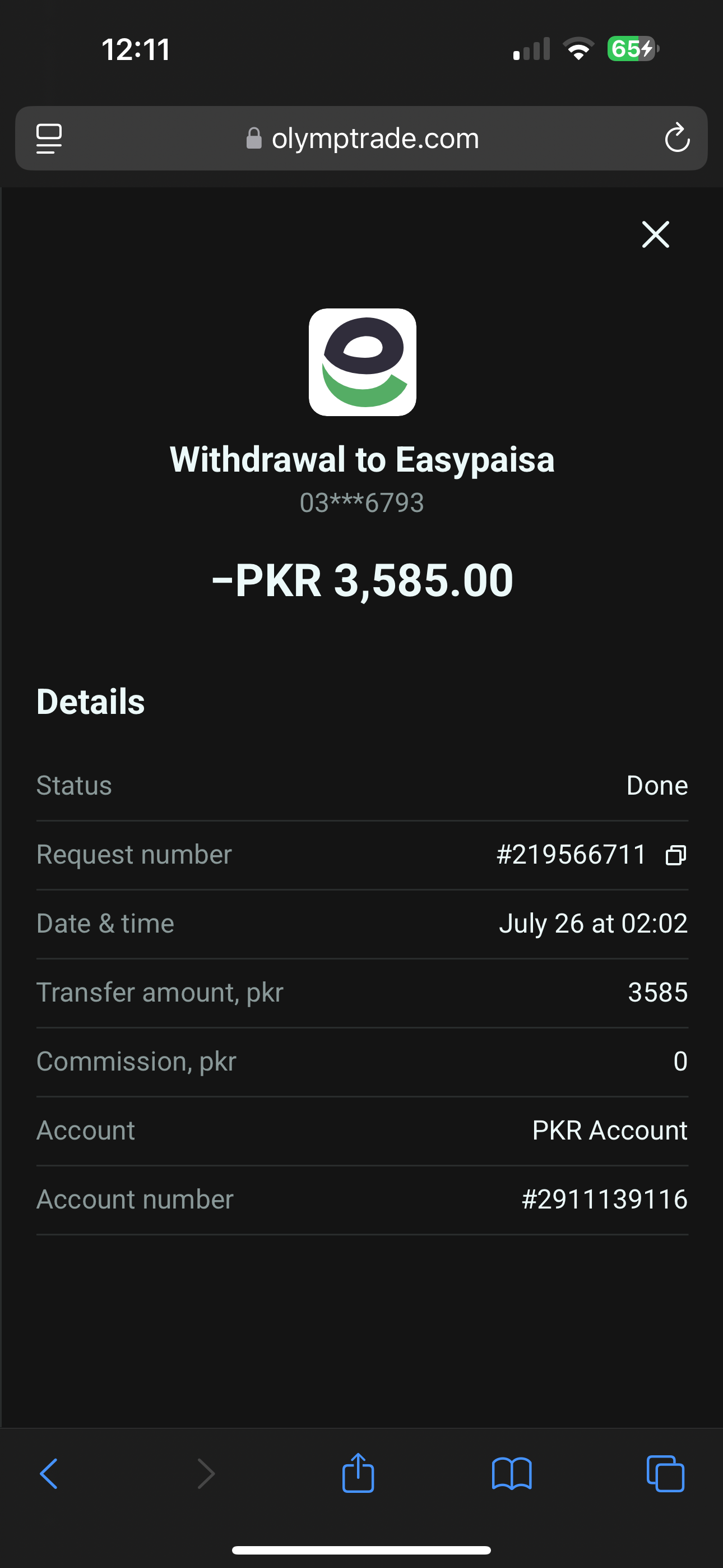Show all open browser tabs
Viewport: 723px width, 1568px height.
tap(665, 1474)
